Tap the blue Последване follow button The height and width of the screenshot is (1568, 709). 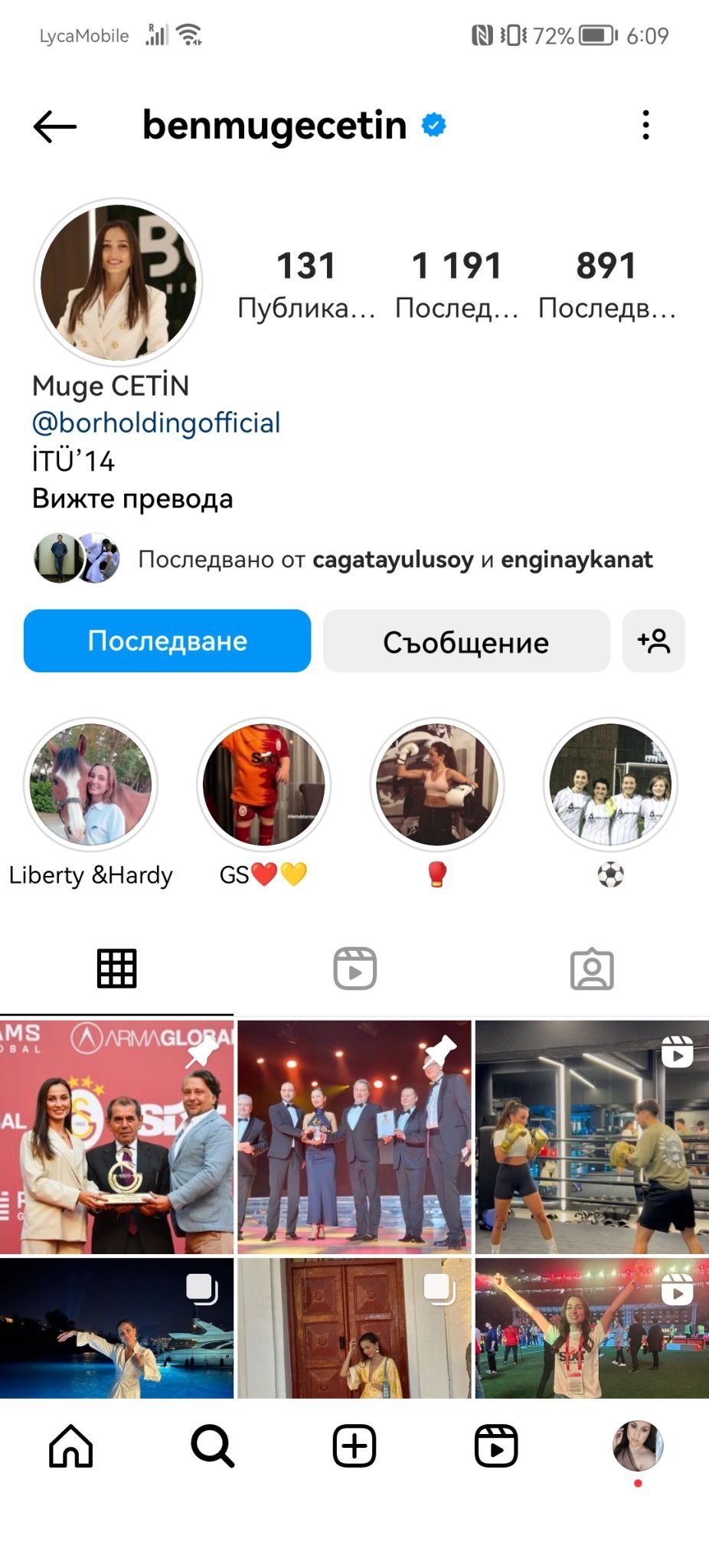click(x=167, y=641)
